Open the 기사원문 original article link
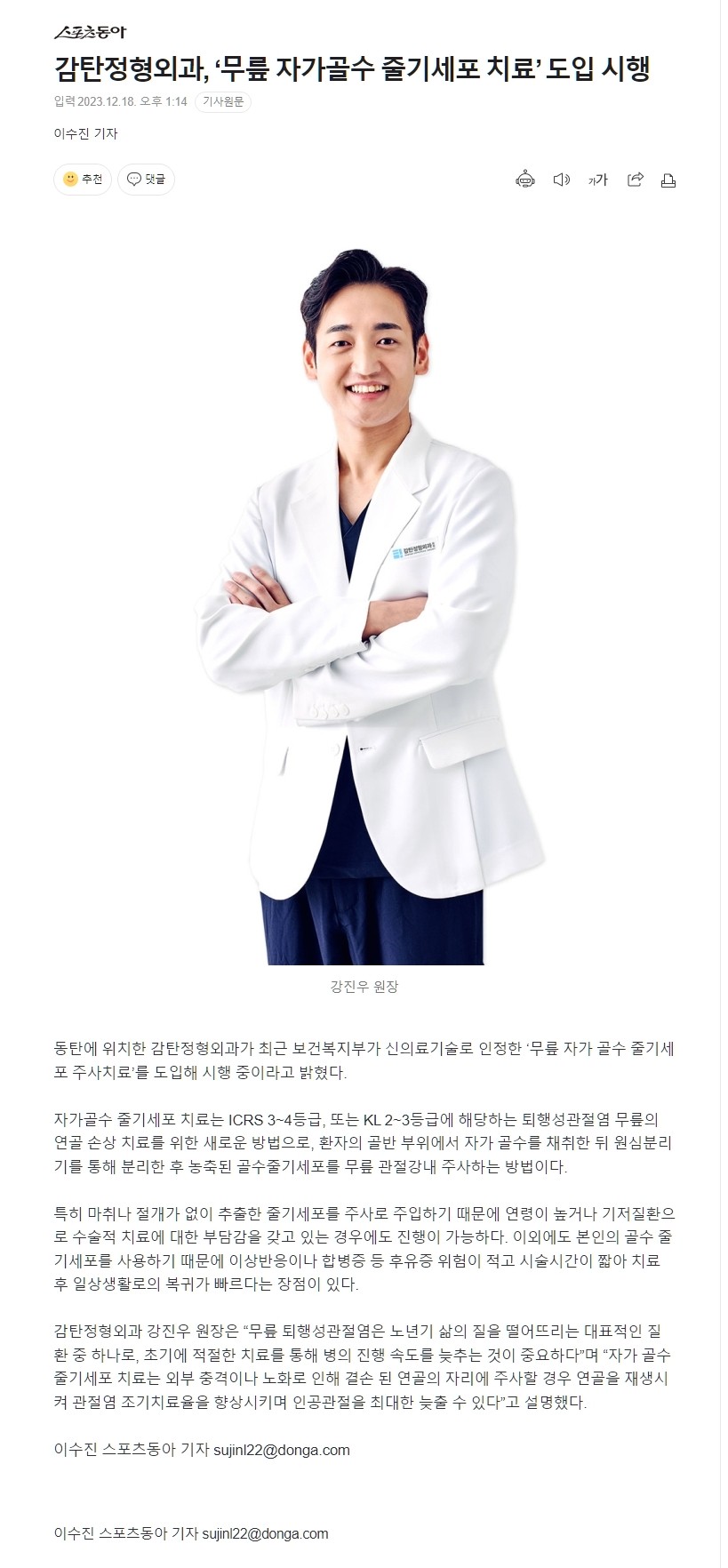728x1568 pixels. tap(222, 102)
